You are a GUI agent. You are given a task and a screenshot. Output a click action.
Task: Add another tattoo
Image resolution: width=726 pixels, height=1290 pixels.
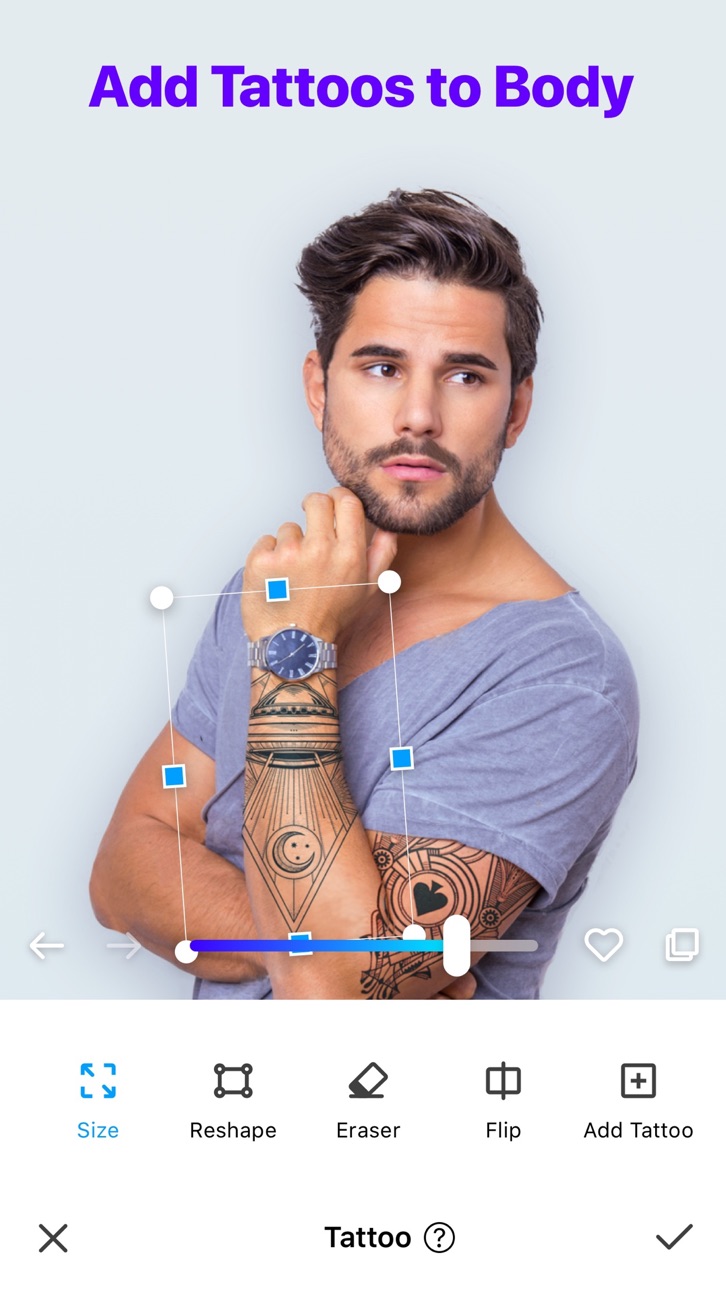638,1101
